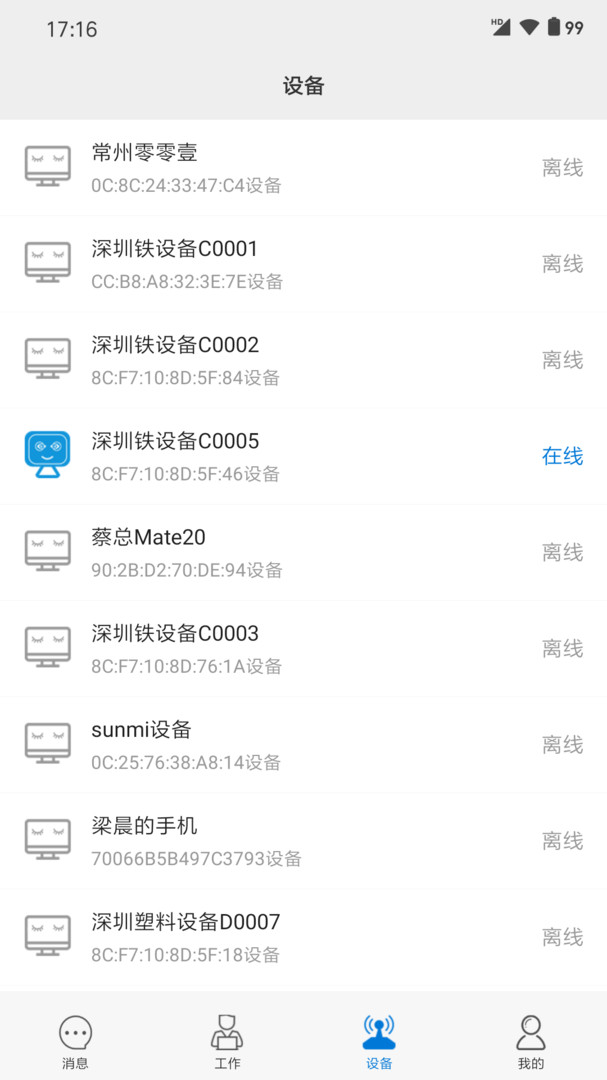
Task: Switch to the 消息 tab
Action: [x=75, y=1041]
